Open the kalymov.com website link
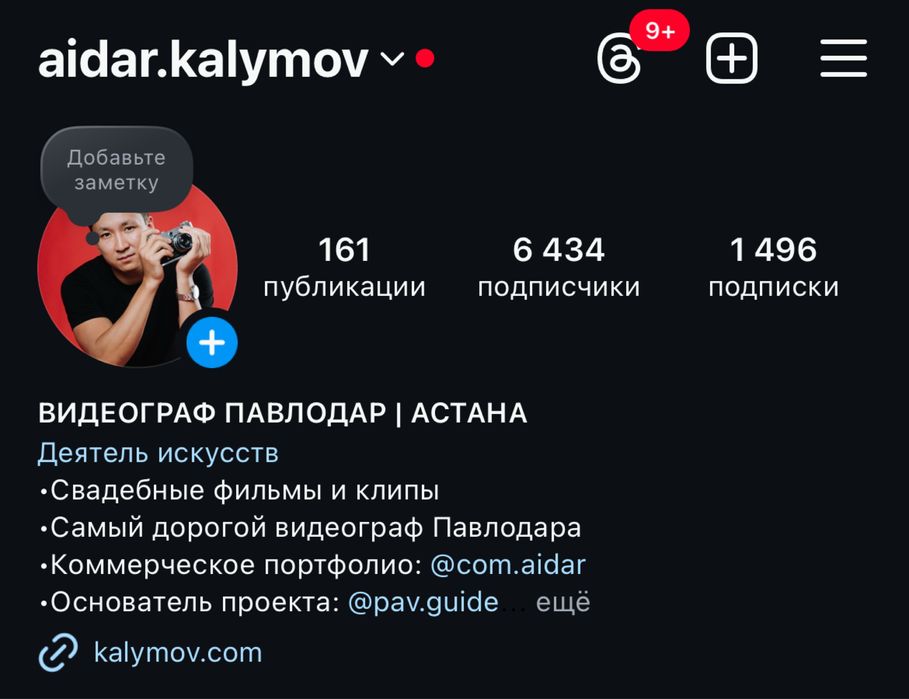This screenshot has height=699, width=909. tap(177, 653)
